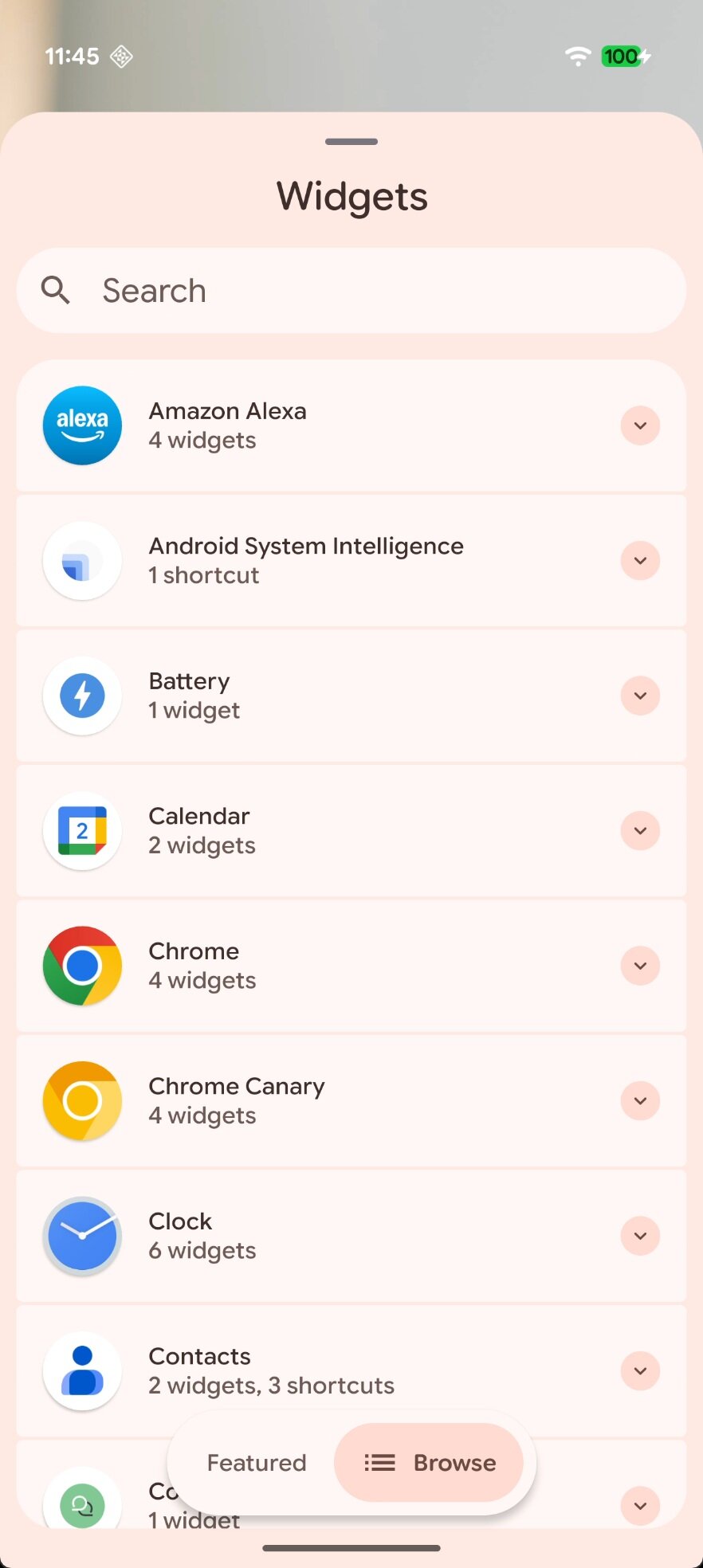Image resolution: width=703 pixels, height=1568 pixels.
Task: Select the Browse tab
Action: click(430, 1463)
